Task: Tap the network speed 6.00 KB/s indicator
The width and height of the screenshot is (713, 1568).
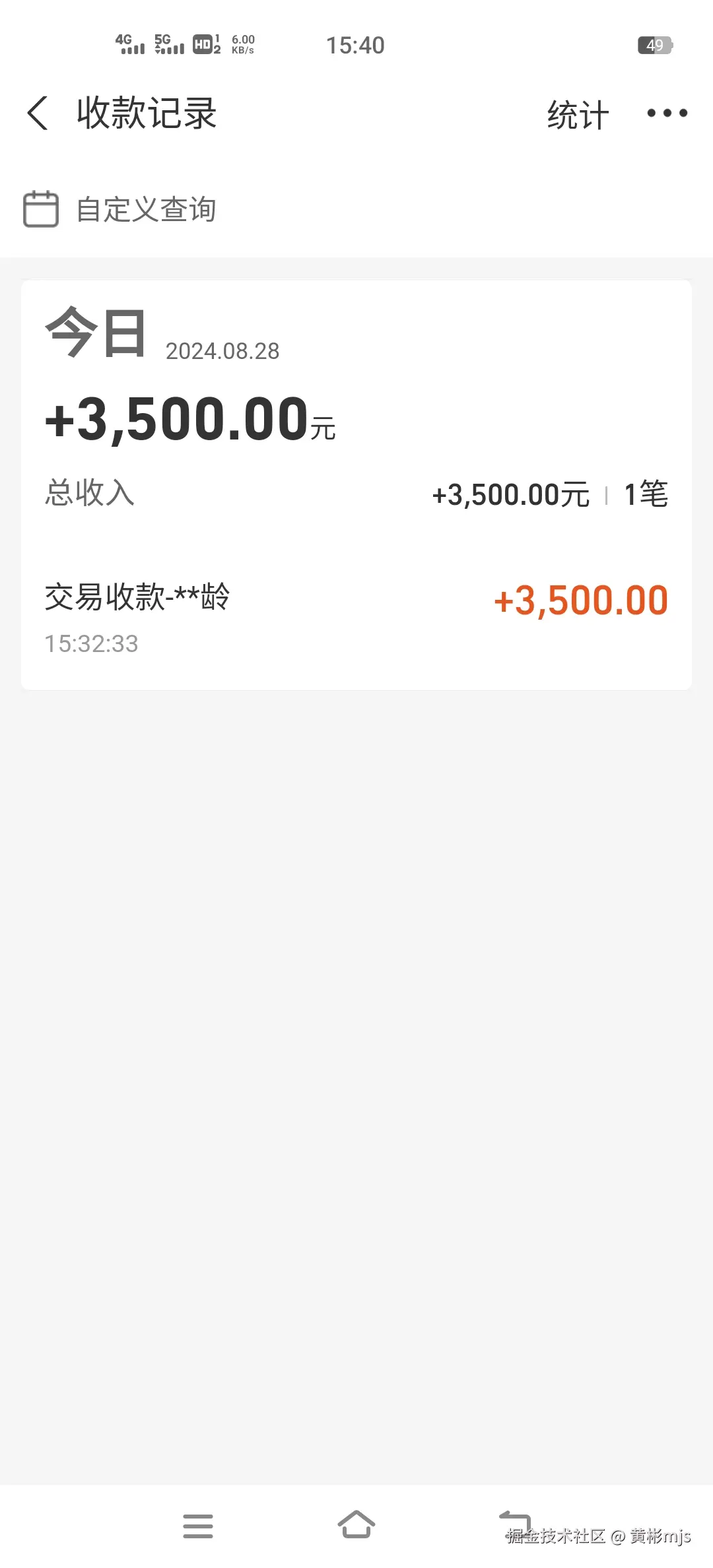Action: (244, 44)
